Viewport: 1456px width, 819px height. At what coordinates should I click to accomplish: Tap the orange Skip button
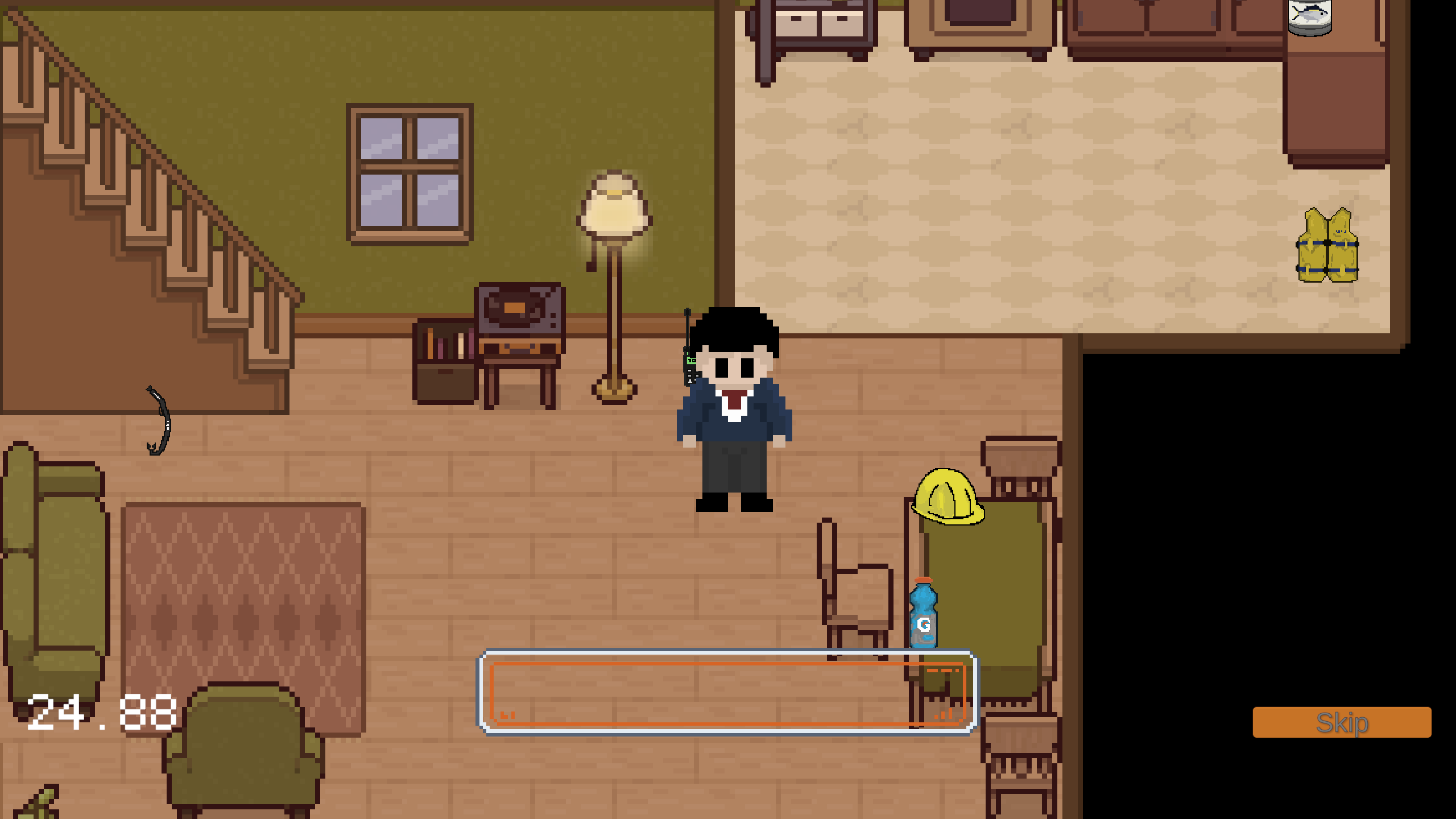tap(1342, 722)
